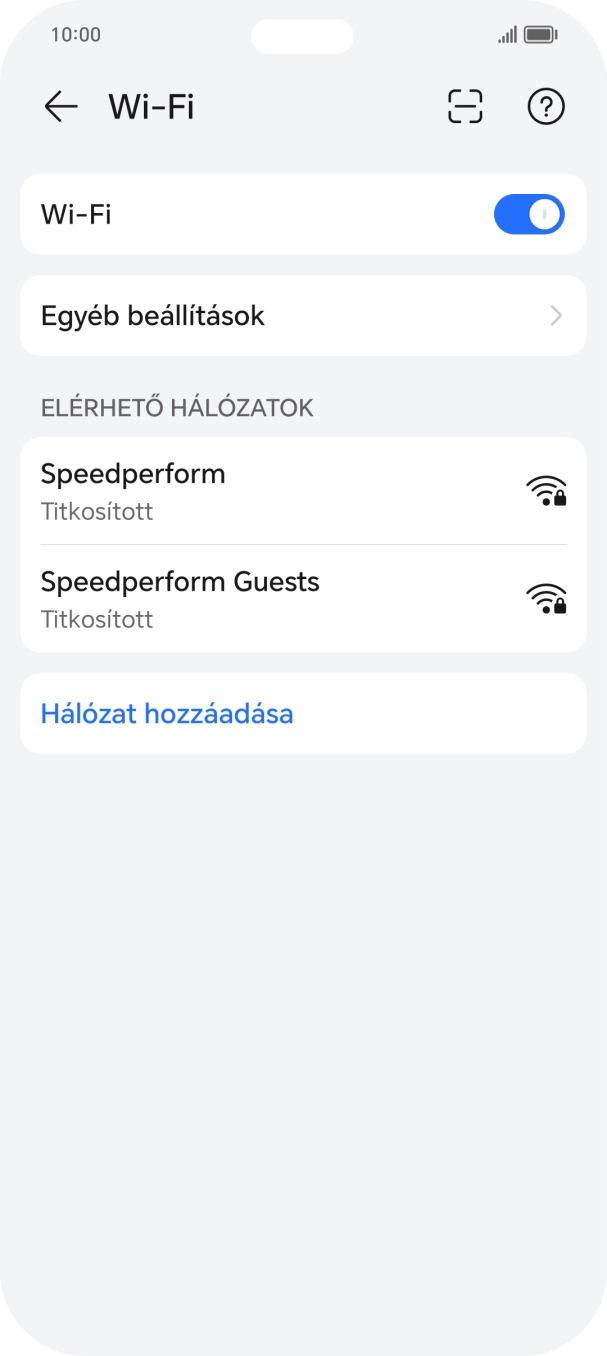Open Egyéb beállítások
Viewport: 607px width, 1356px height.
coord(303,316)
